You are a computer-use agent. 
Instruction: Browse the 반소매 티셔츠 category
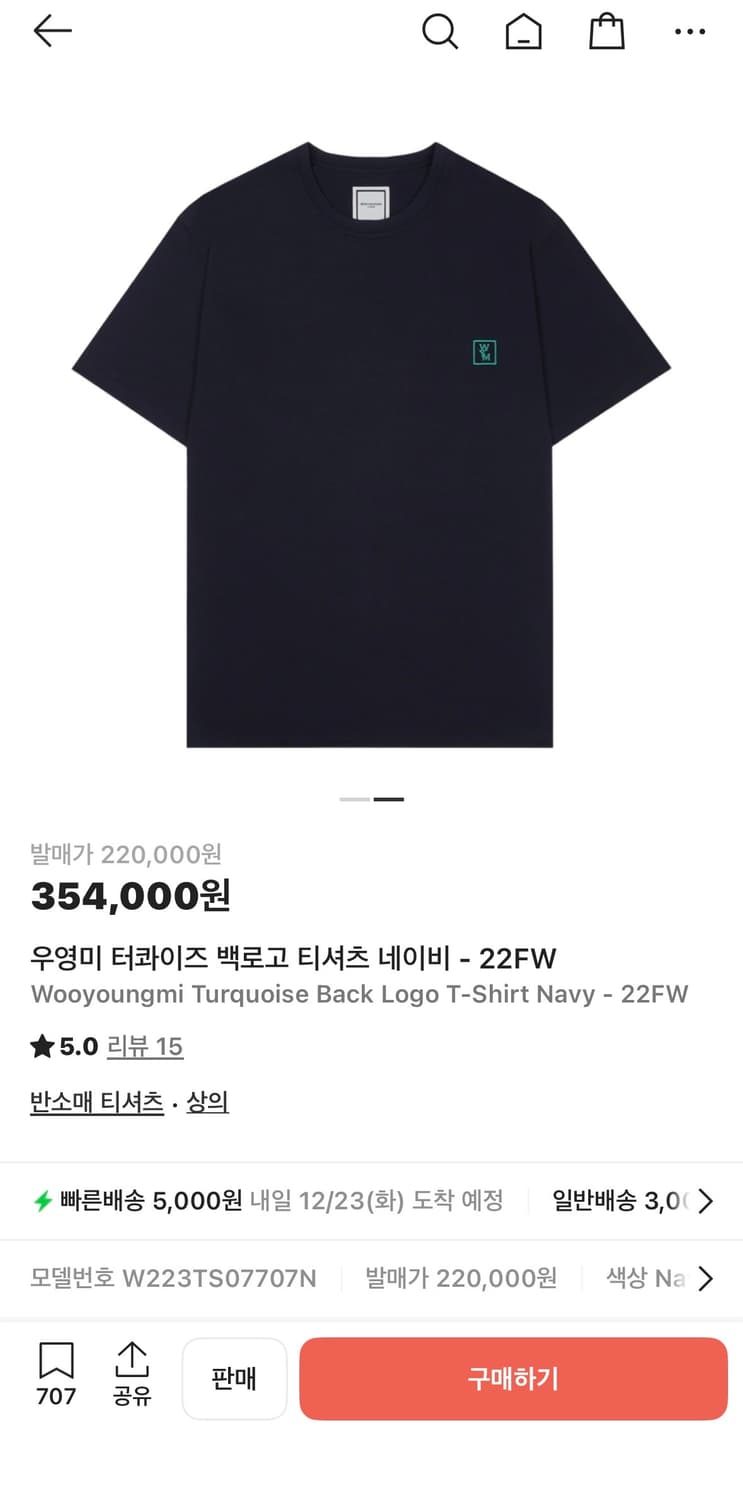pyautogui.click(x=96, y=1102)
